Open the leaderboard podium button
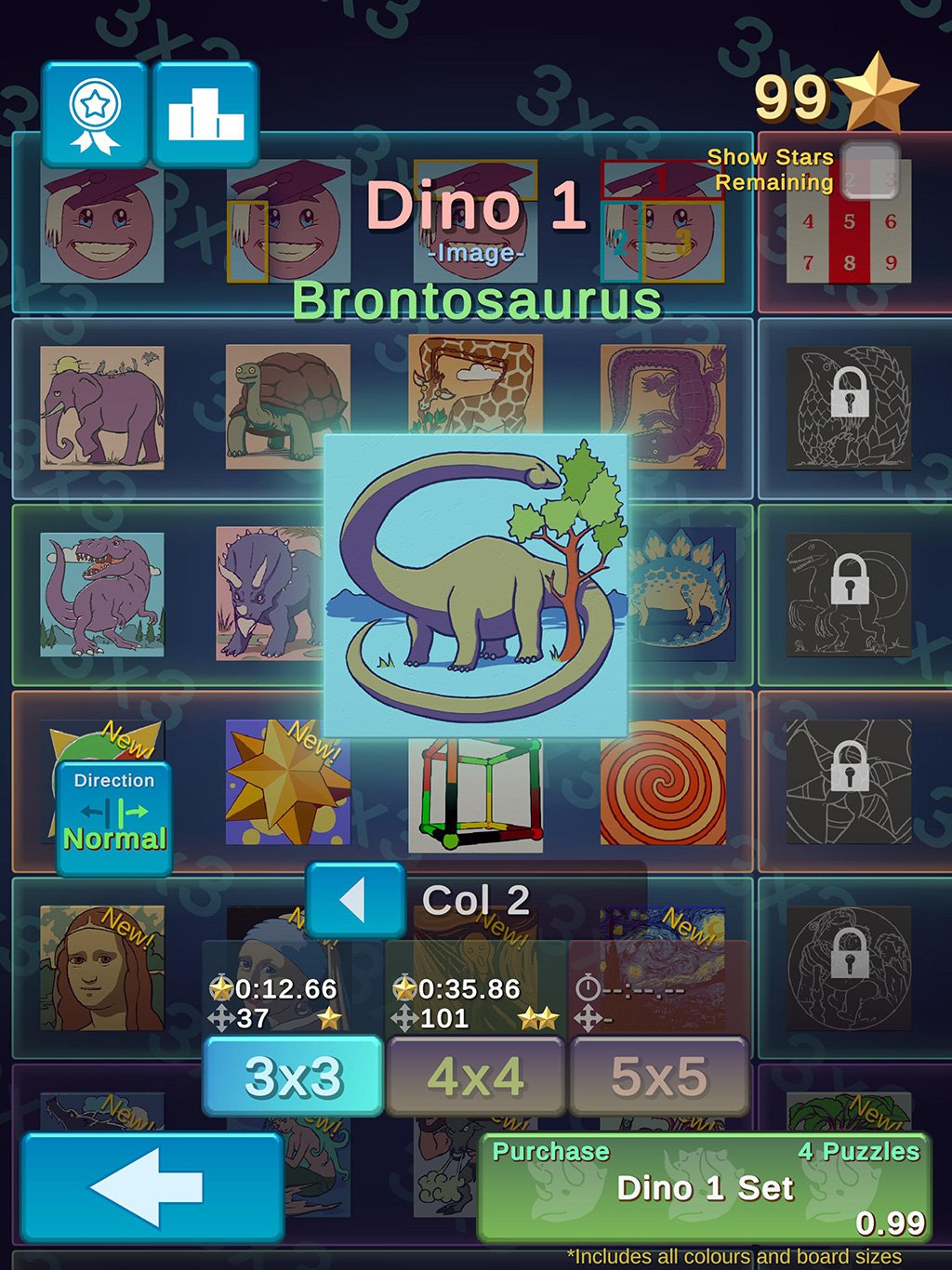Viewport: 952px width, 1270px height. tap(205, 115)
